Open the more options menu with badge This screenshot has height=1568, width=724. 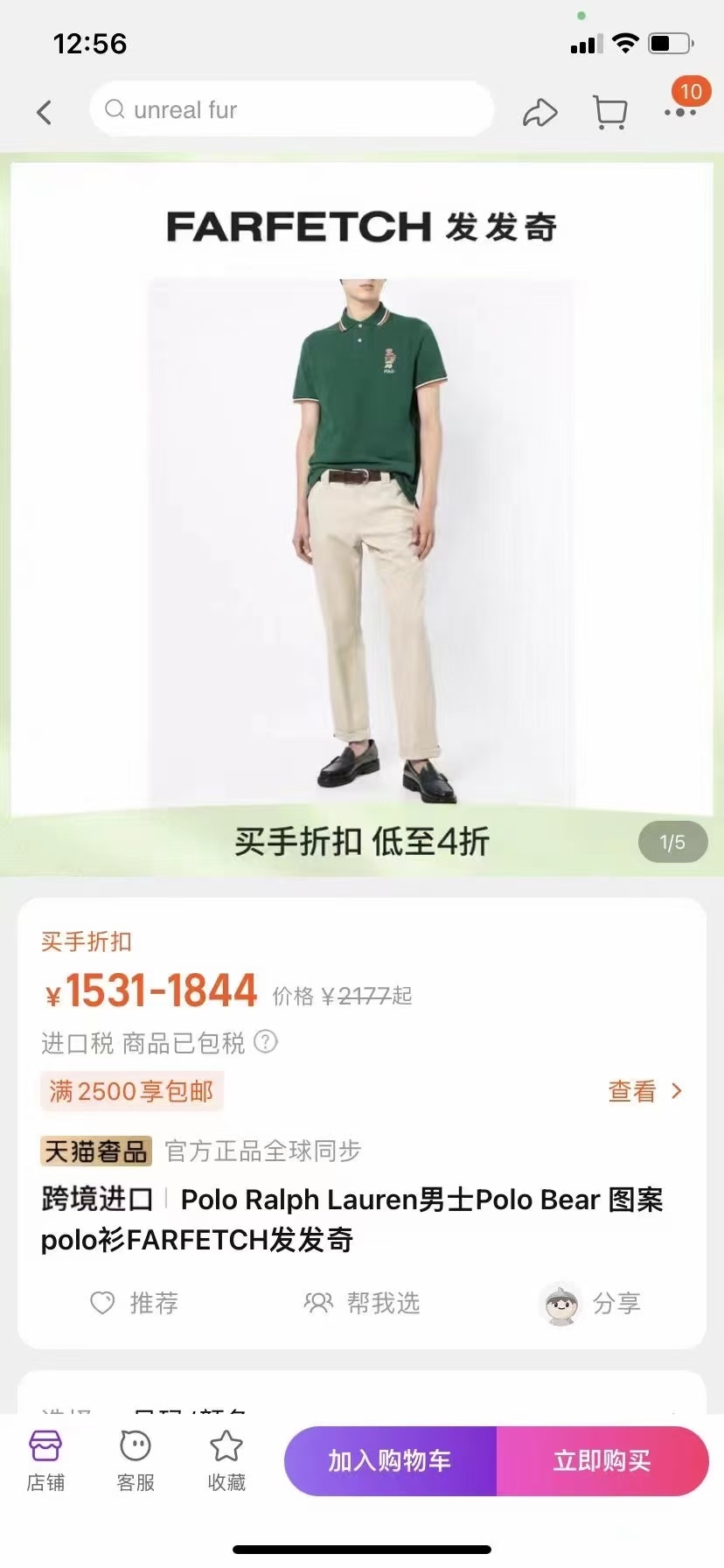(680, 111)
